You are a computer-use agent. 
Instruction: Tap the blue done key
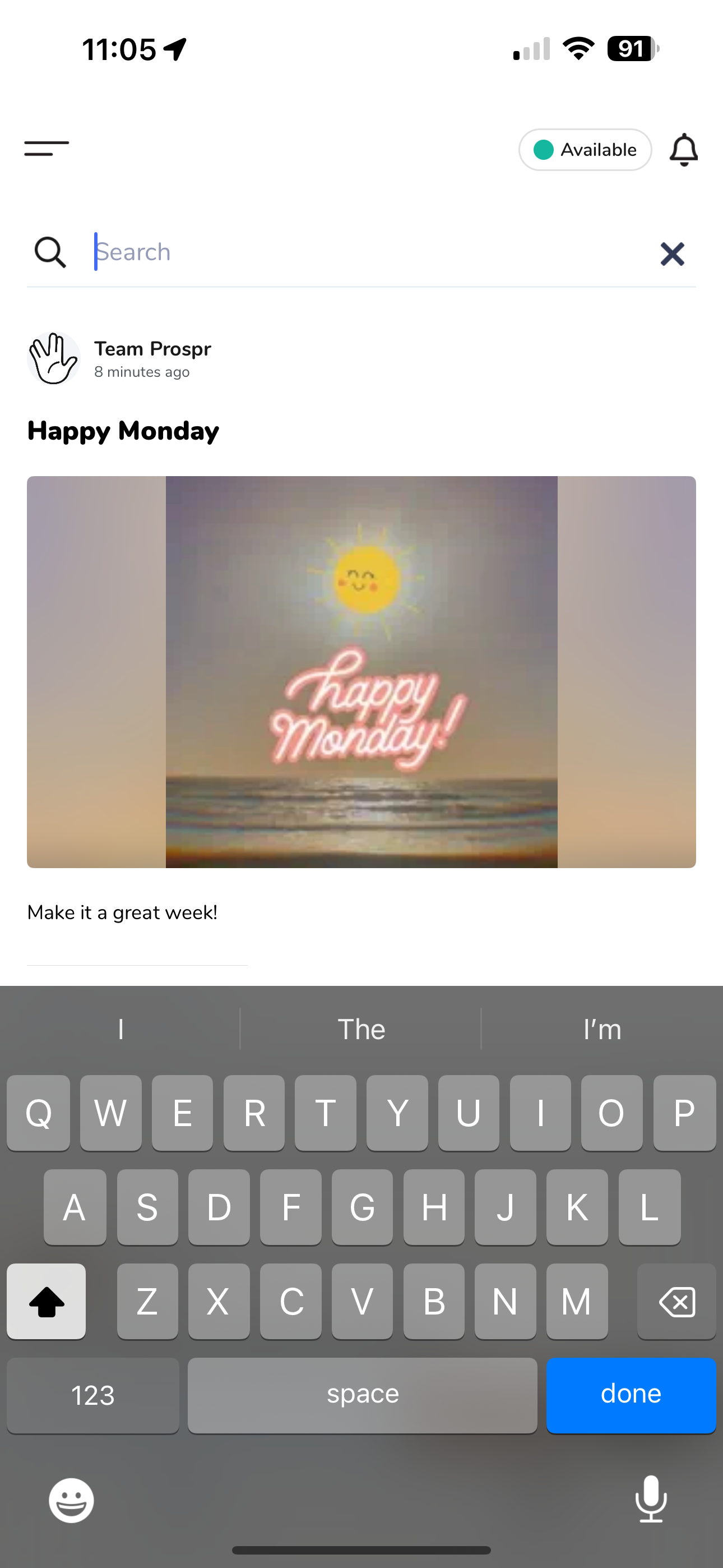pos(631,1395)
